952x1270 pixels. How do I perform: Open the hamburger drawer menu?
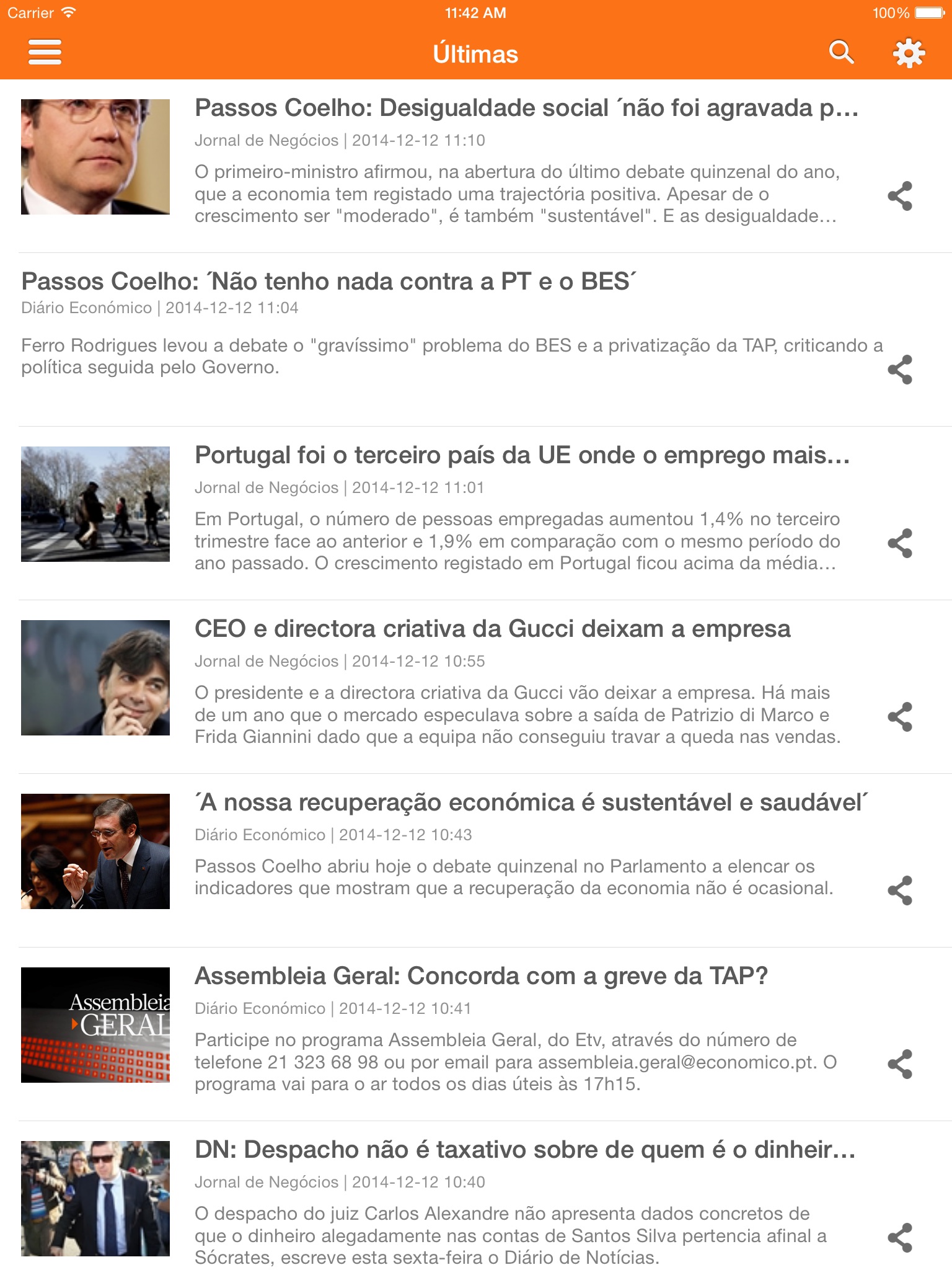[x=45, y=53]
